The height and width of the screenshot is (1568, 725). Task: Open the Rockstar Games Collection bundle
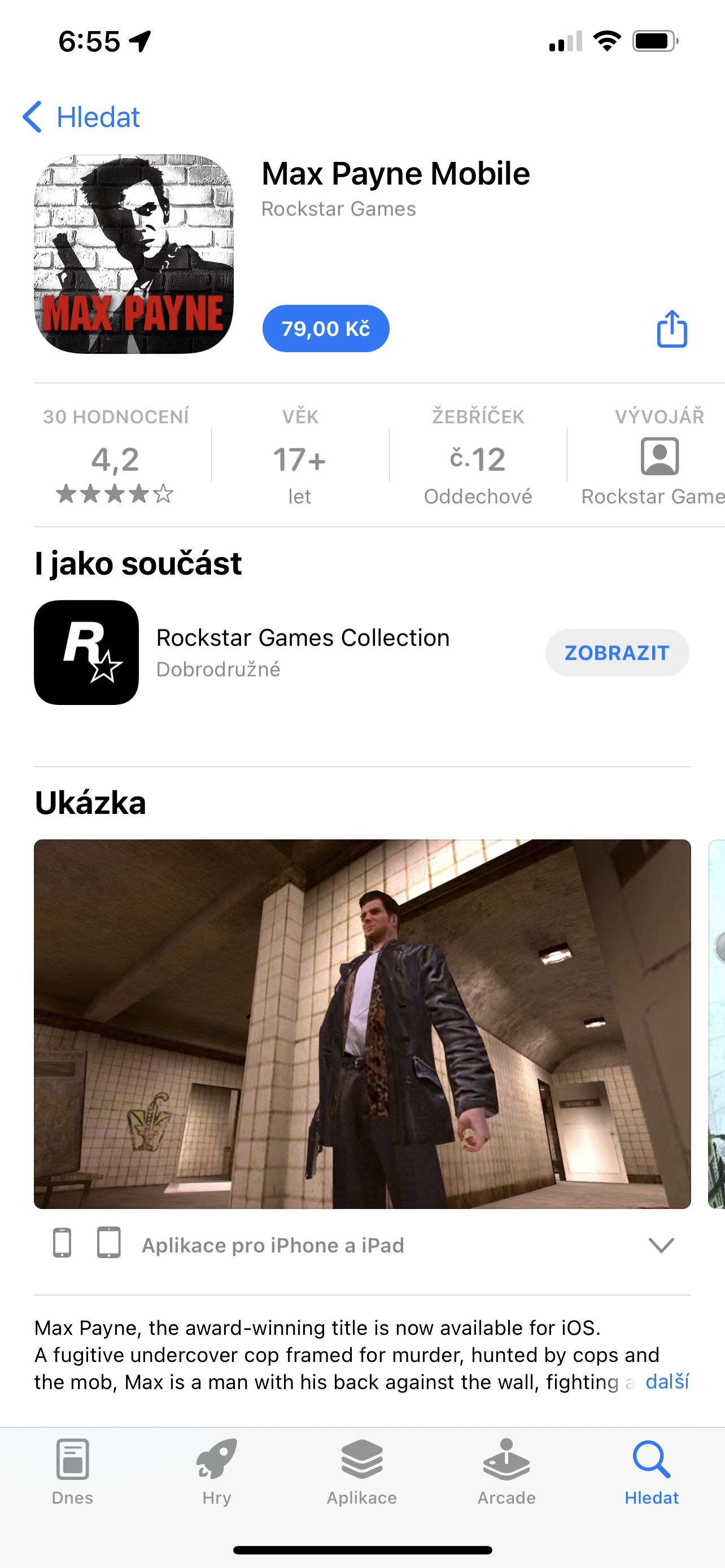303,652
